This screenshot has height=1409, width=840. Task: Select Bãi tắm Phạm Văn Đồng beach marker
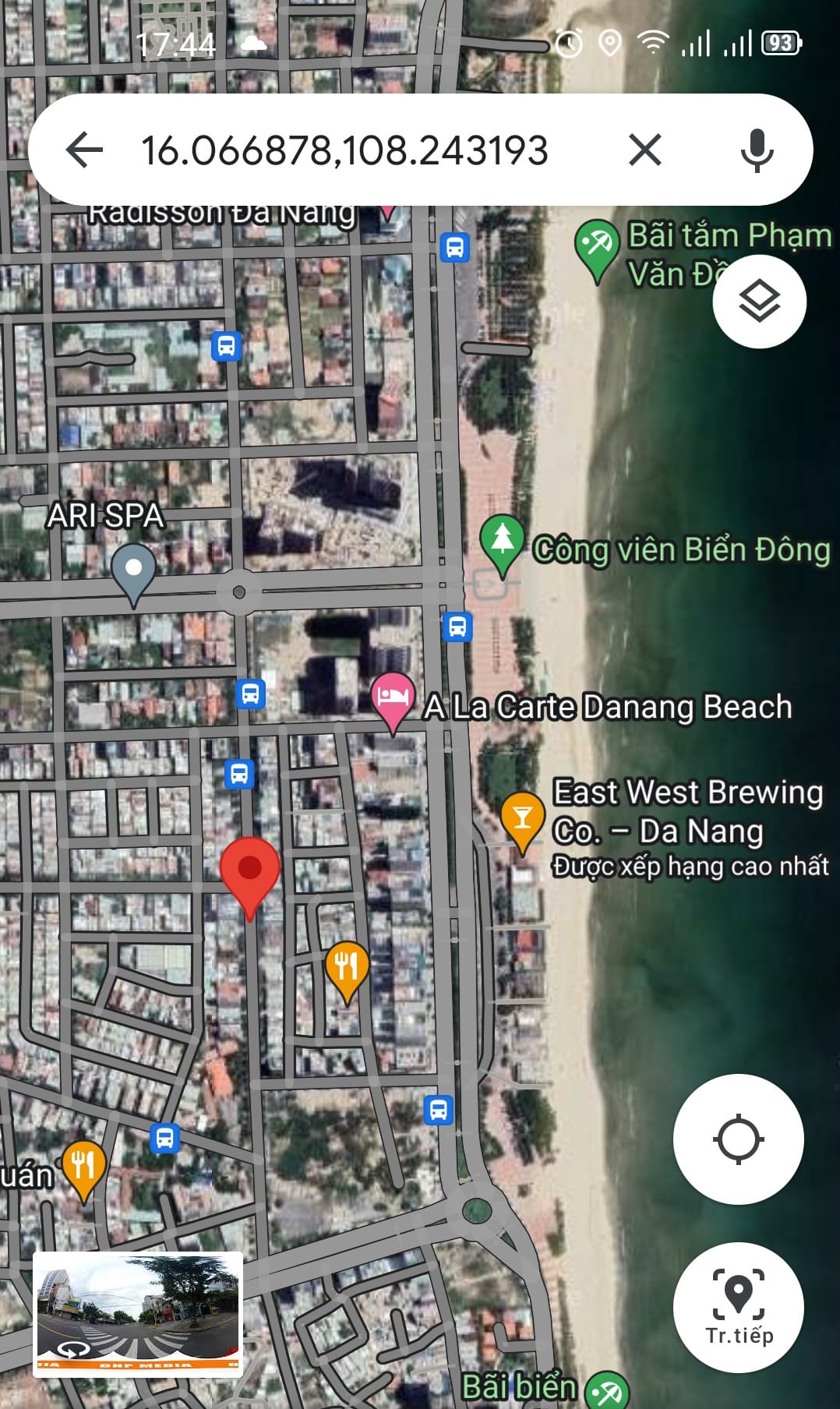coord(597,245)
